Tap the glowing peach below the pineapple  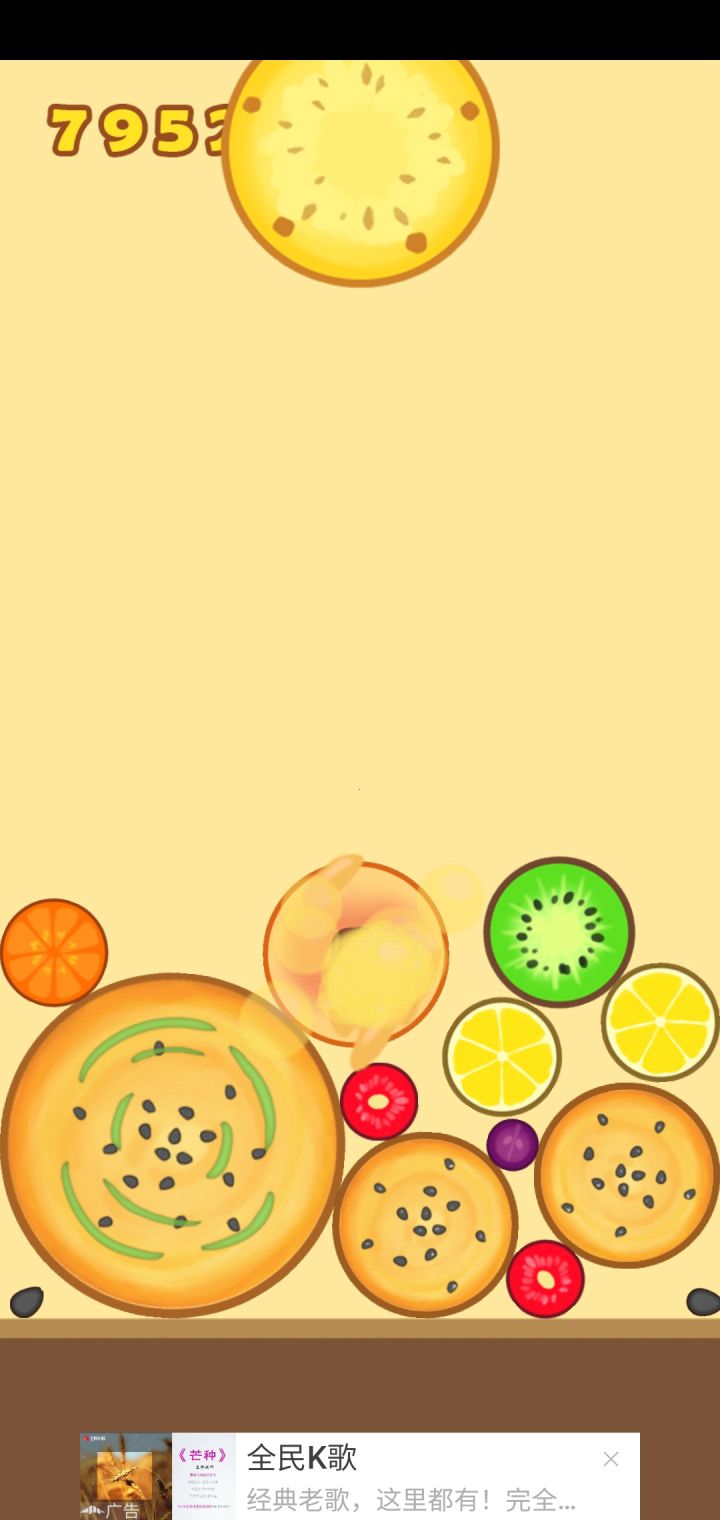(x=355, y=950)
